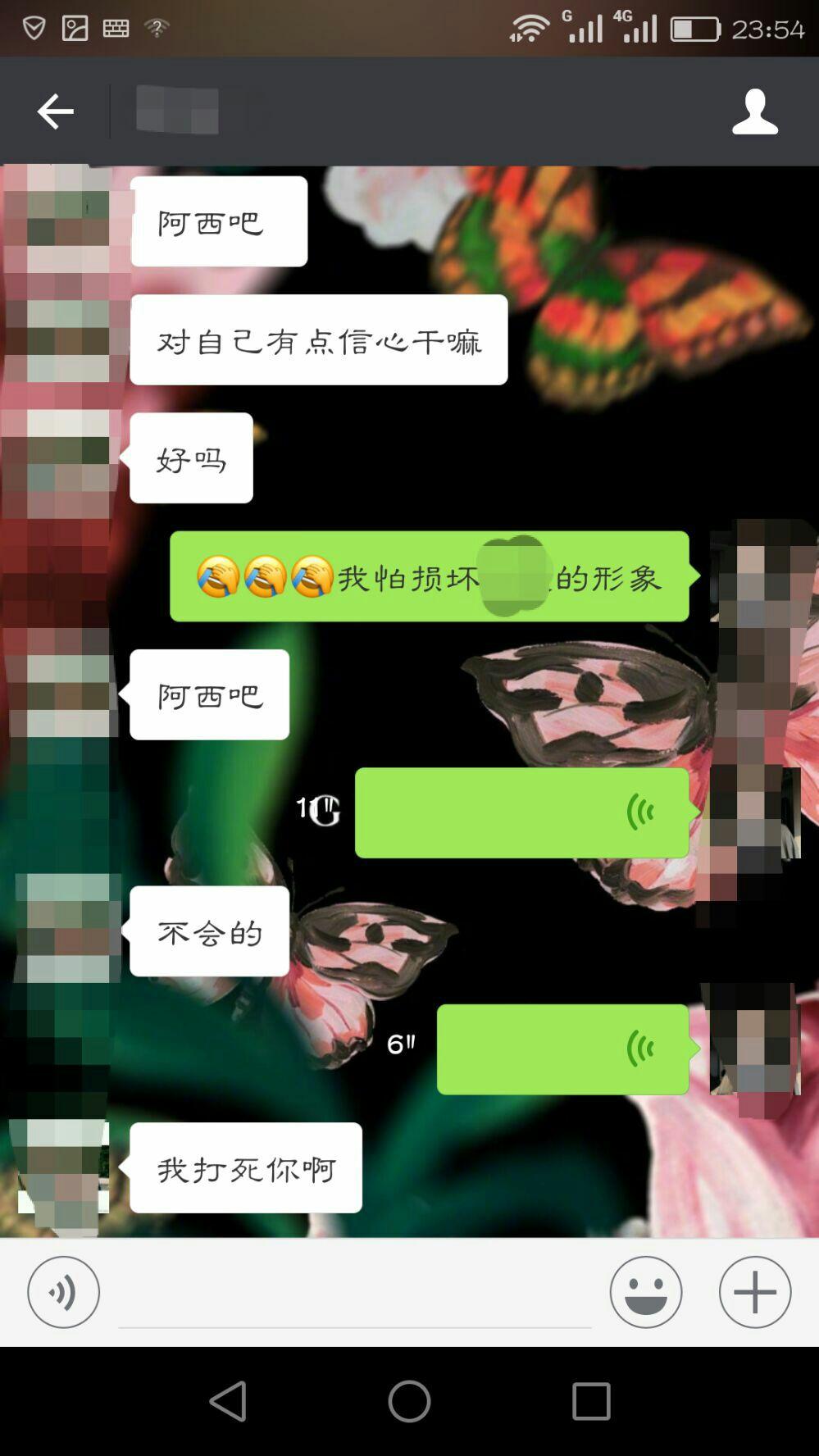Open the chat info profile icon
The height and width of the screenshot is (1456, 819).
pyautogui.click(x=754, y=111)
